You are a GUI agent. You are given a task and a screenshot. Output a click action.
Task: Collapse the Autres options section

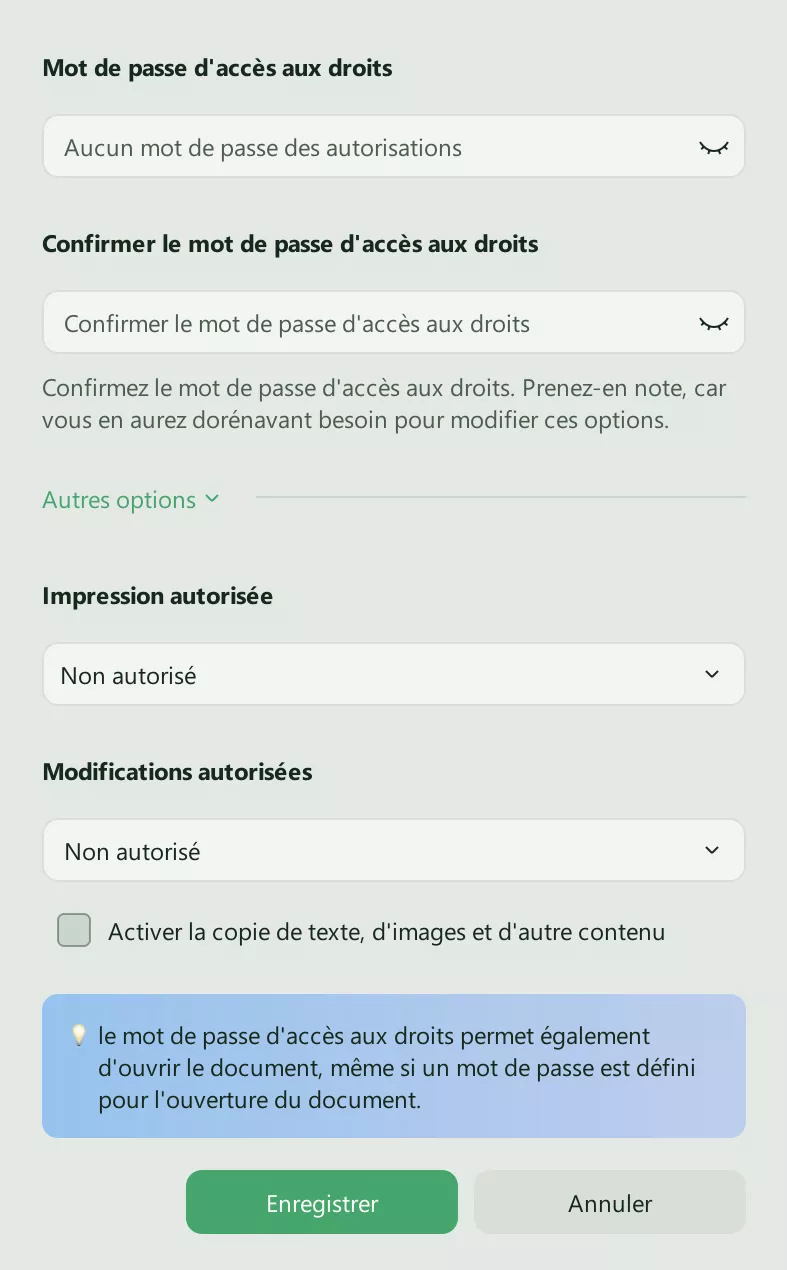[x=131, y=500]
